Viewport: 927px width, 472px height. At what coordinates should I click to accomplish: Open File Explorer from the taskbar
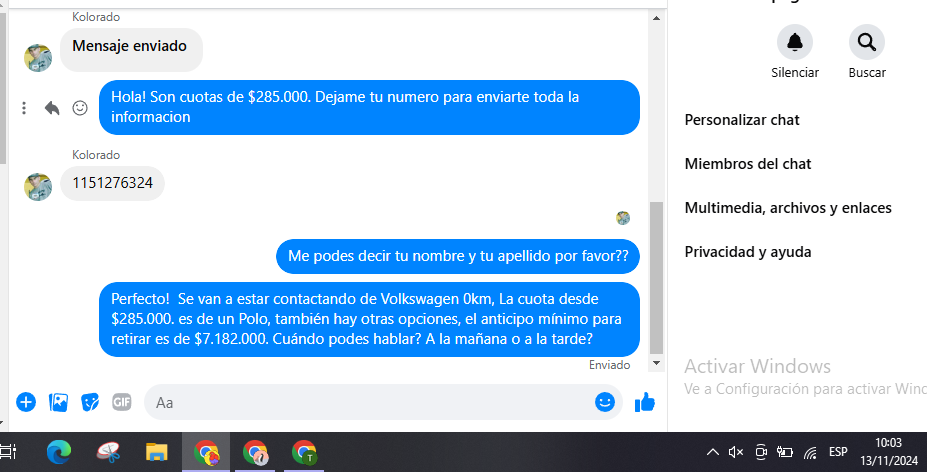point(157,453)
